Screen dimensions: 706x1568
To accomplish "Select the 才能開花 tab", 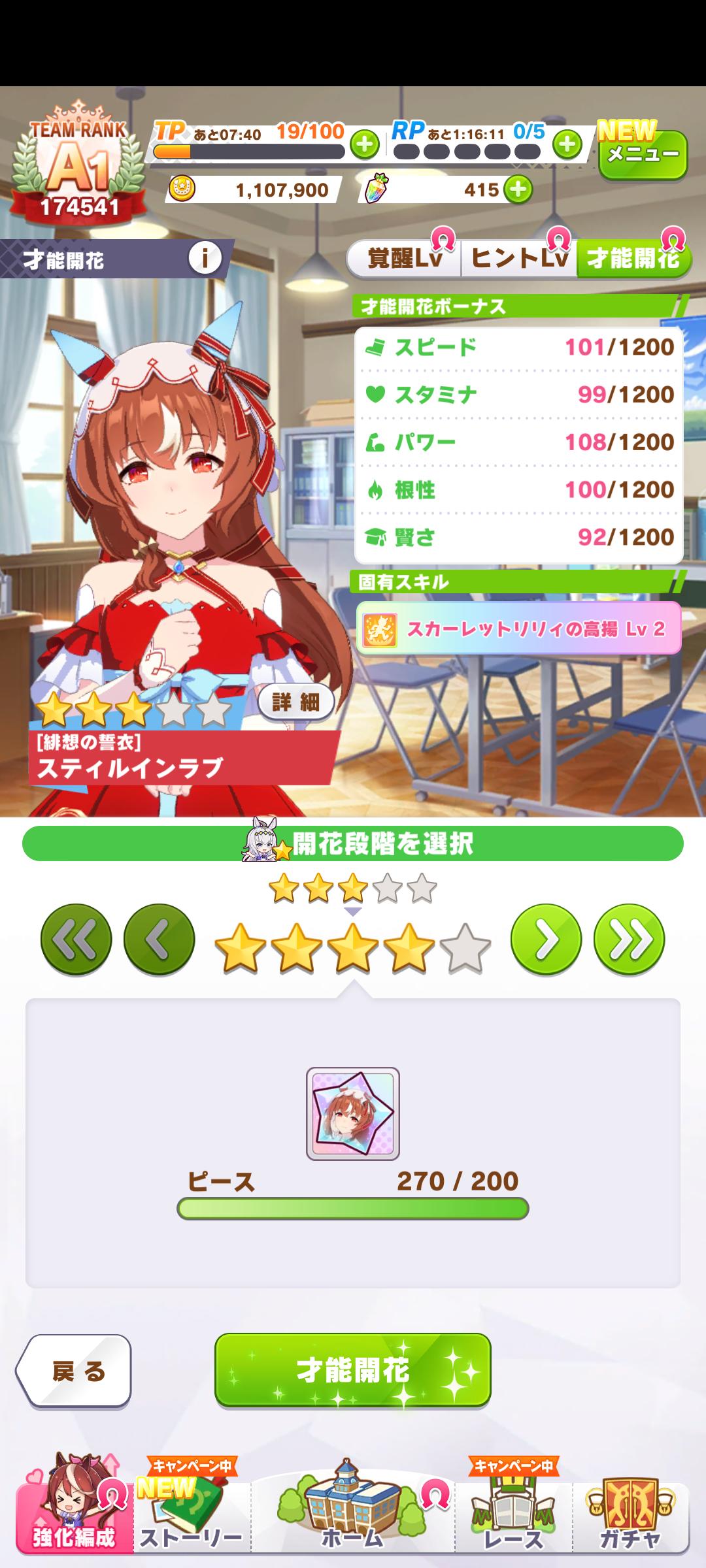I will click(x=633, y=259).
